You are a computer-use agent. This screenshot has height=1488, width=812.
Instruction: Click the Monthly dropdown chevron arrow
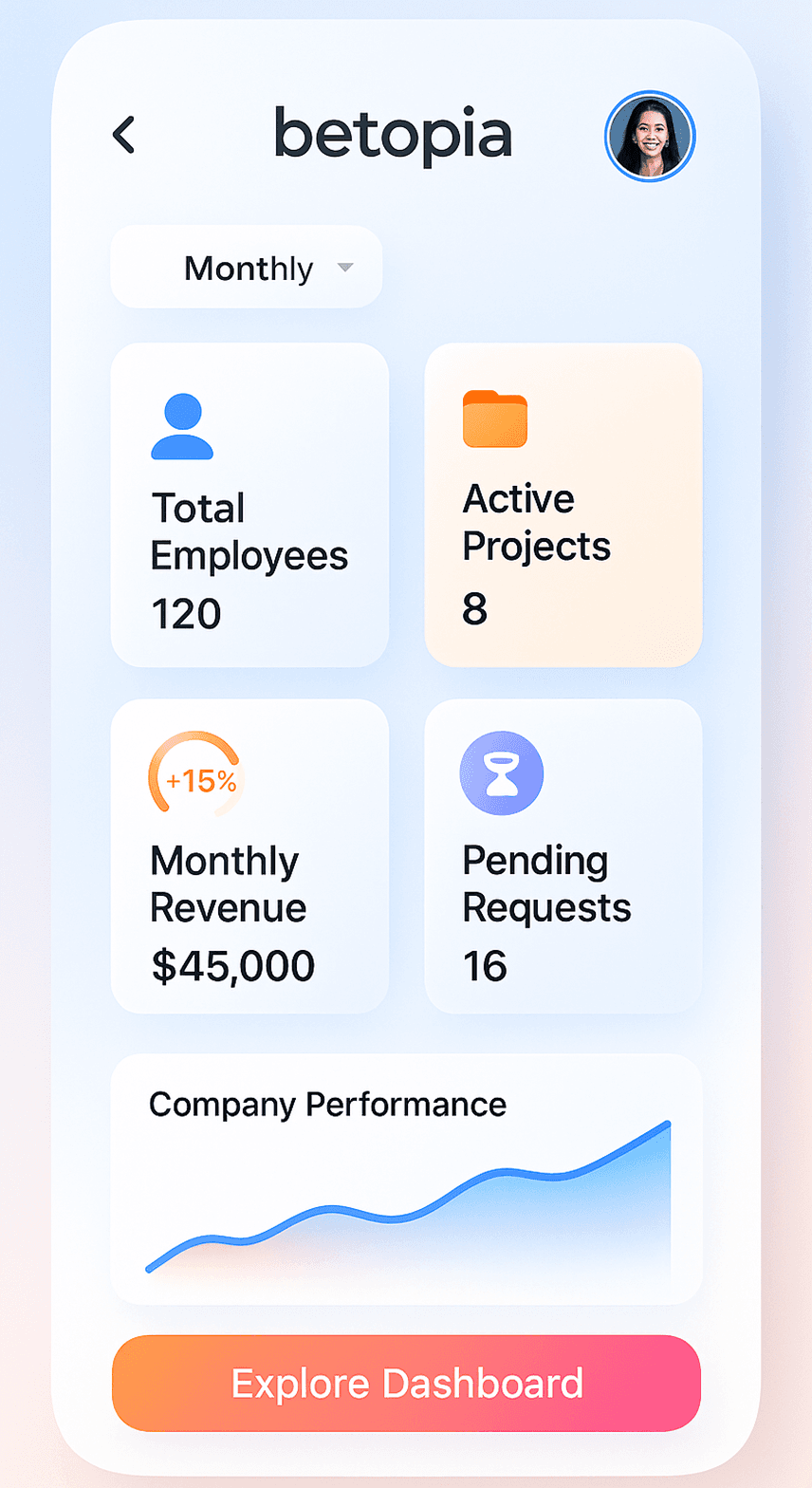click(x=344, y=269)
